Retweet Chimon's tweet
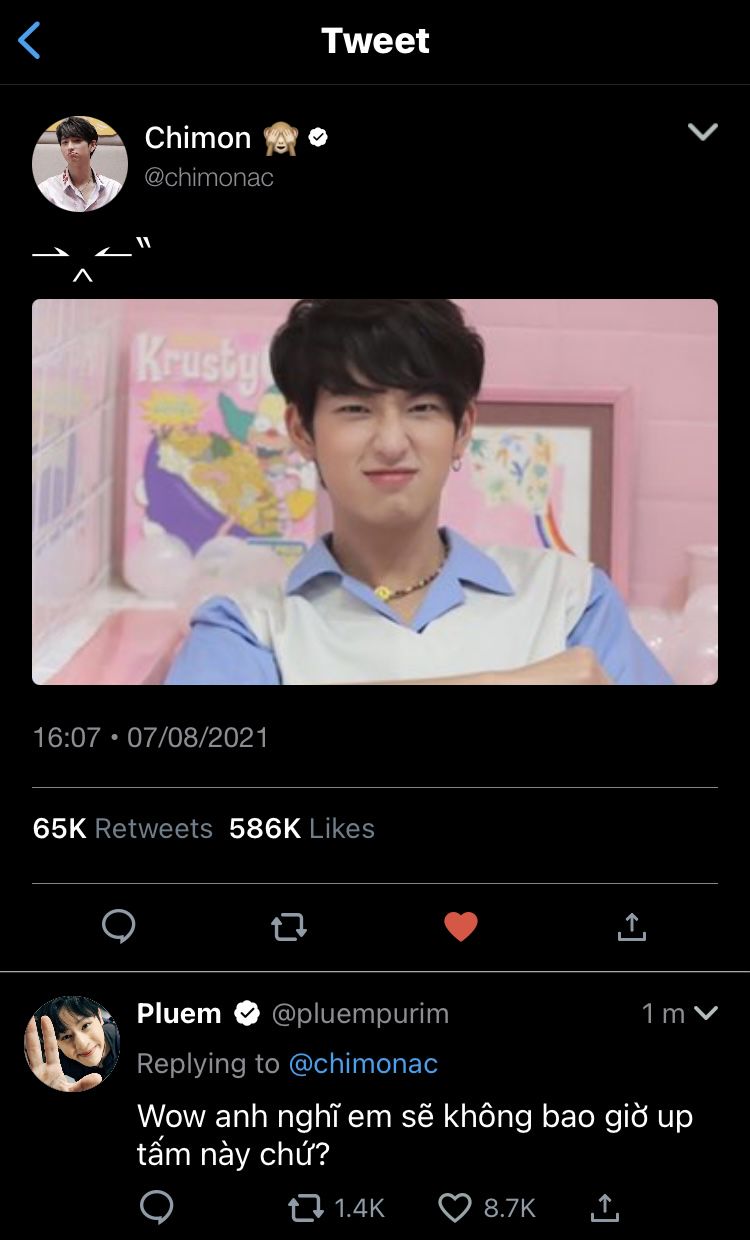The height and width of the screenshot is (1240, 750). pos(289,928)
